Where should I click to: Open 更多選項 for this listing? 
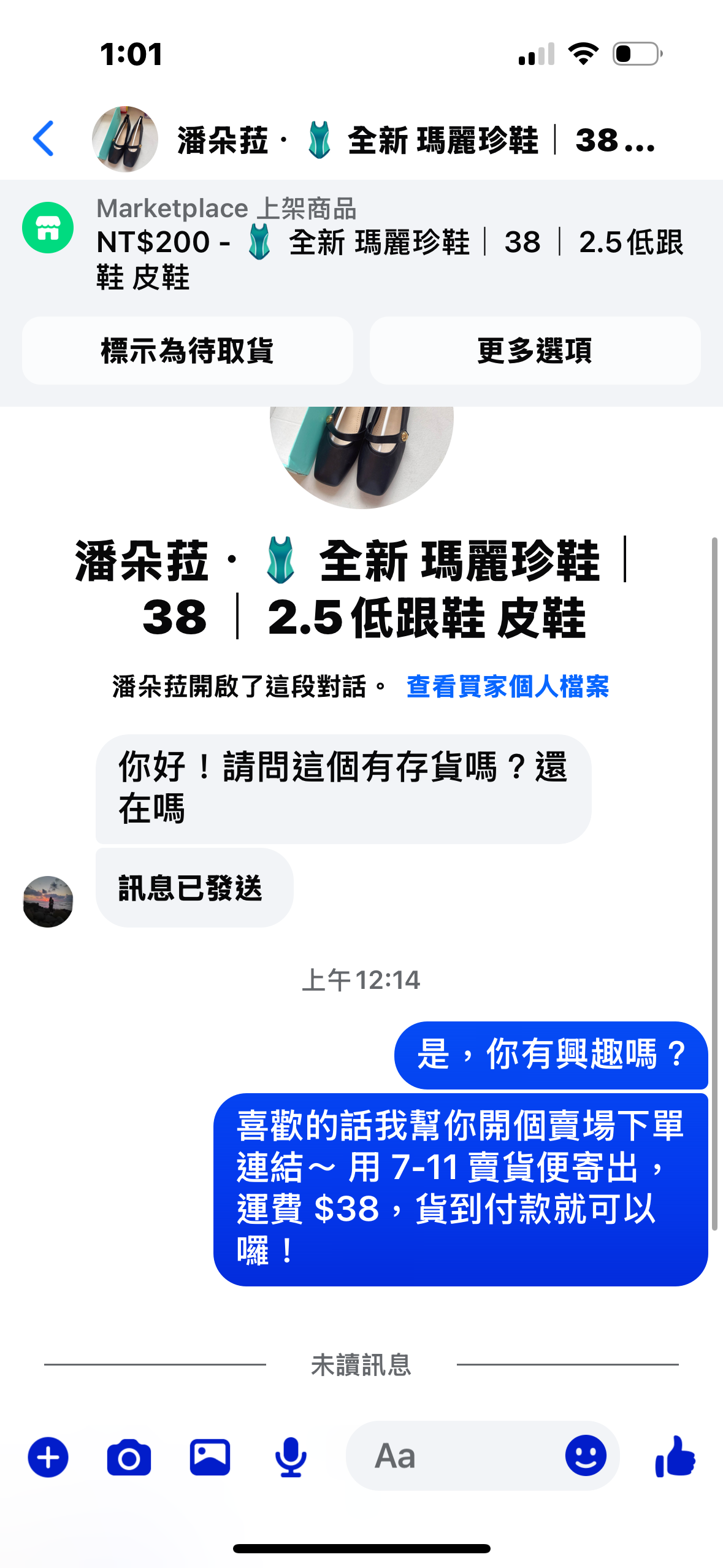point(535,351)
